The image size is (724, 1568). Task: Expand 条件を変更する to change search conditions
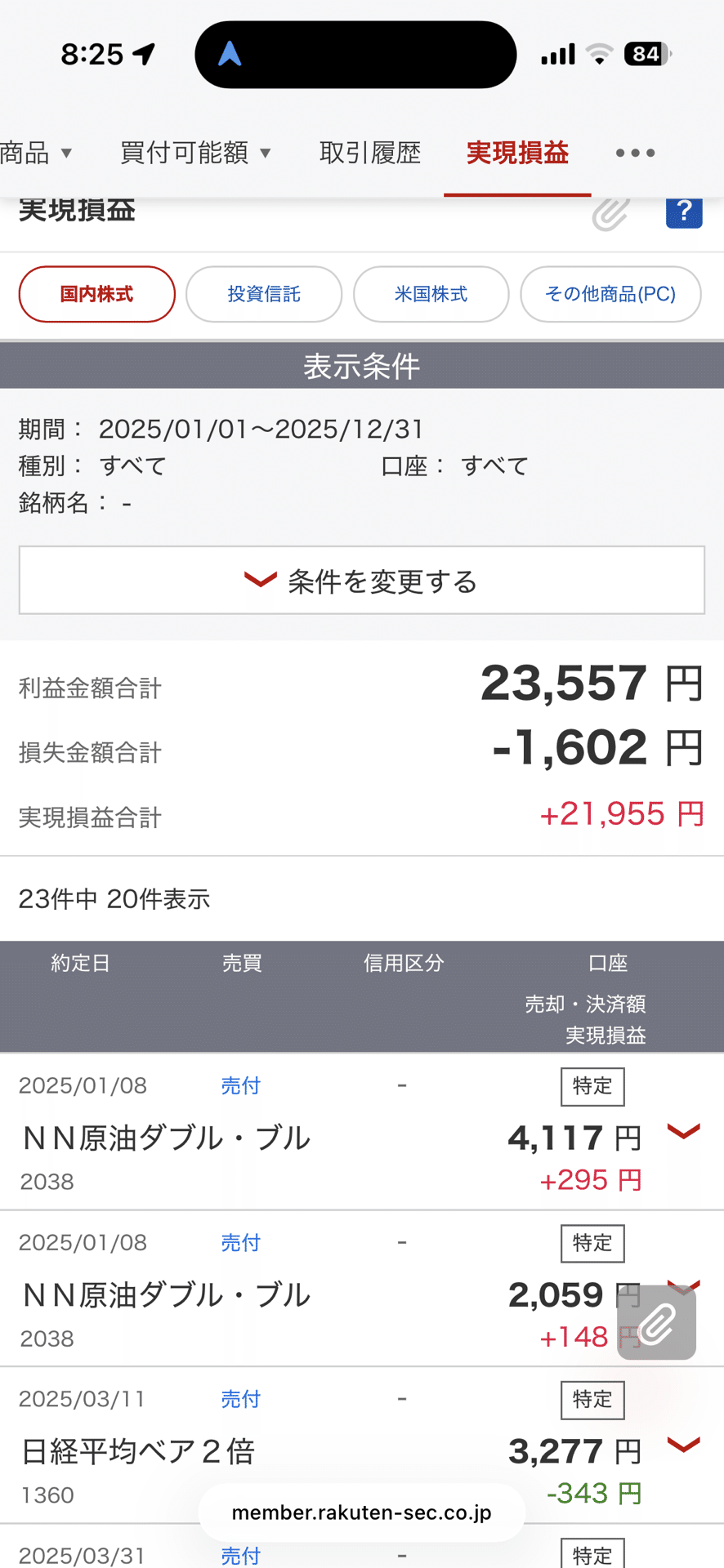tap(360, 581)
